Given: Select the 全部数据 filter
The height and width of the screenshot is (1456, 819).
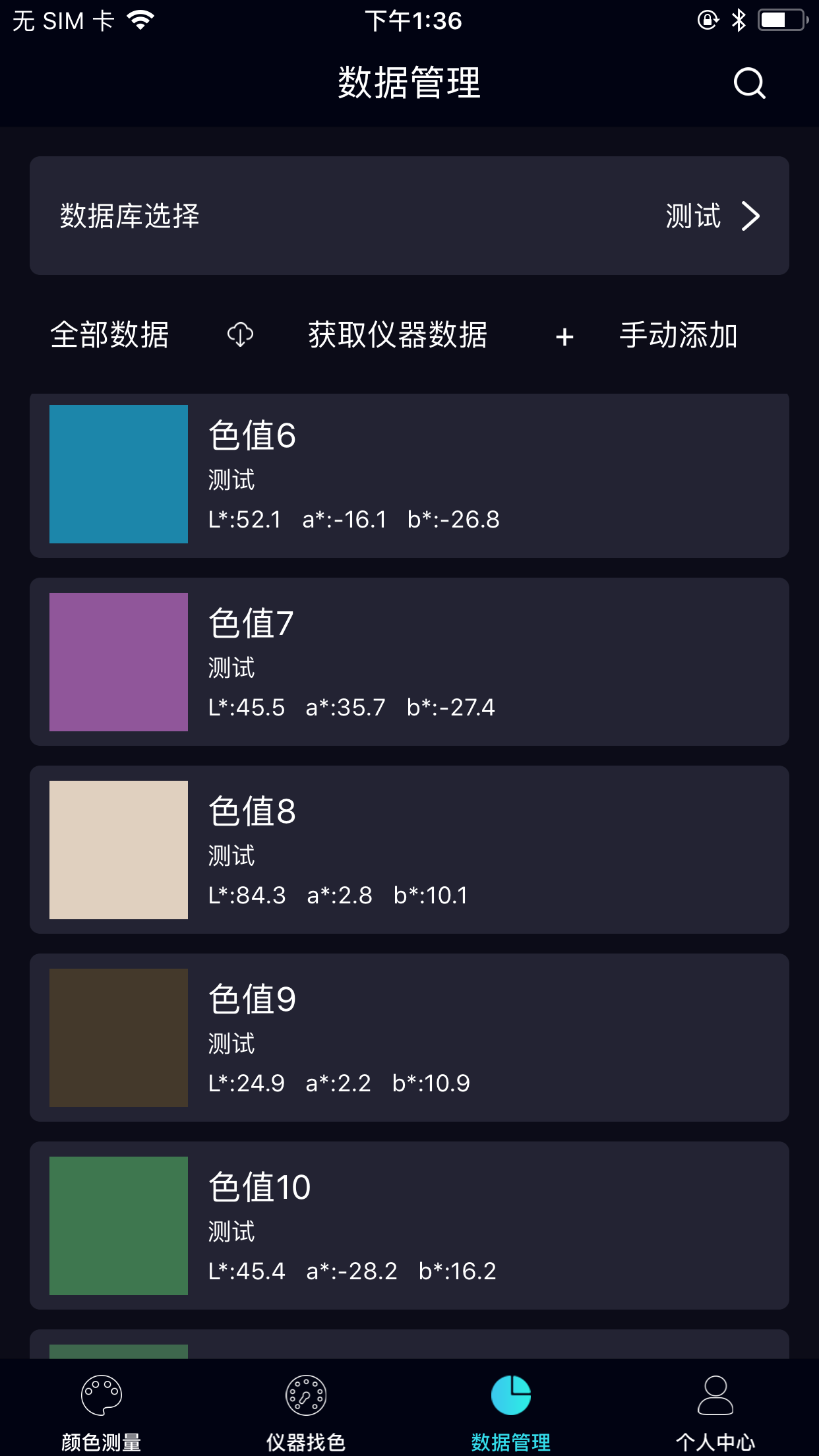Looking at the screenshot, I should pyautogui.click(x=110, y=335).
